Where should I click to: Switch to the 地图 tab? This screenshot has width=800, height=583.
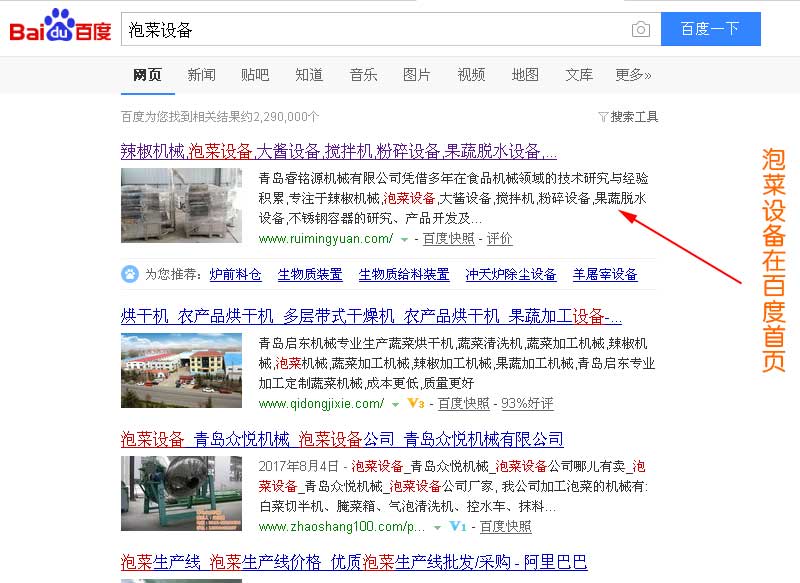(x=525, y=75)
